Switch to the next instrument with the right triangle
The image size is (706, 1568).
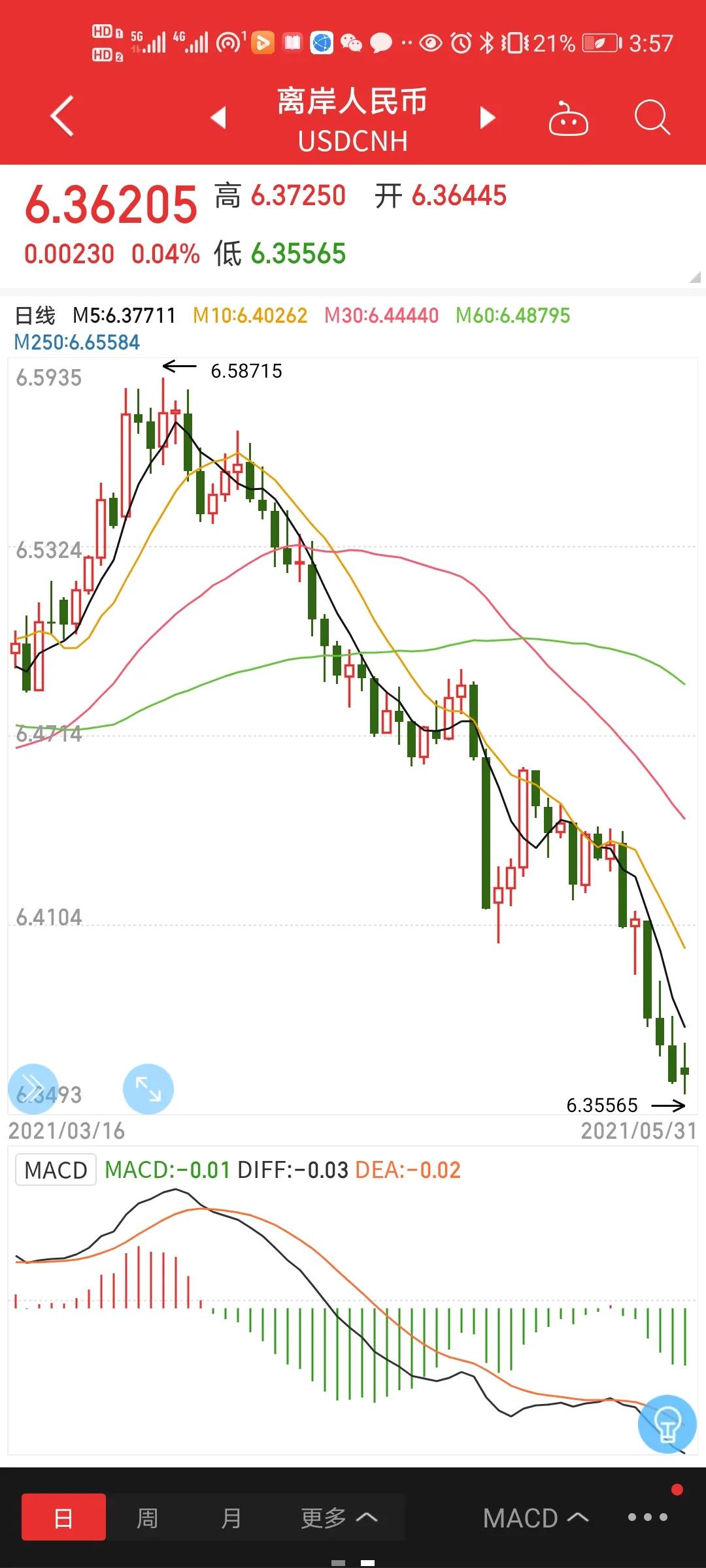(x=487, y=118)
